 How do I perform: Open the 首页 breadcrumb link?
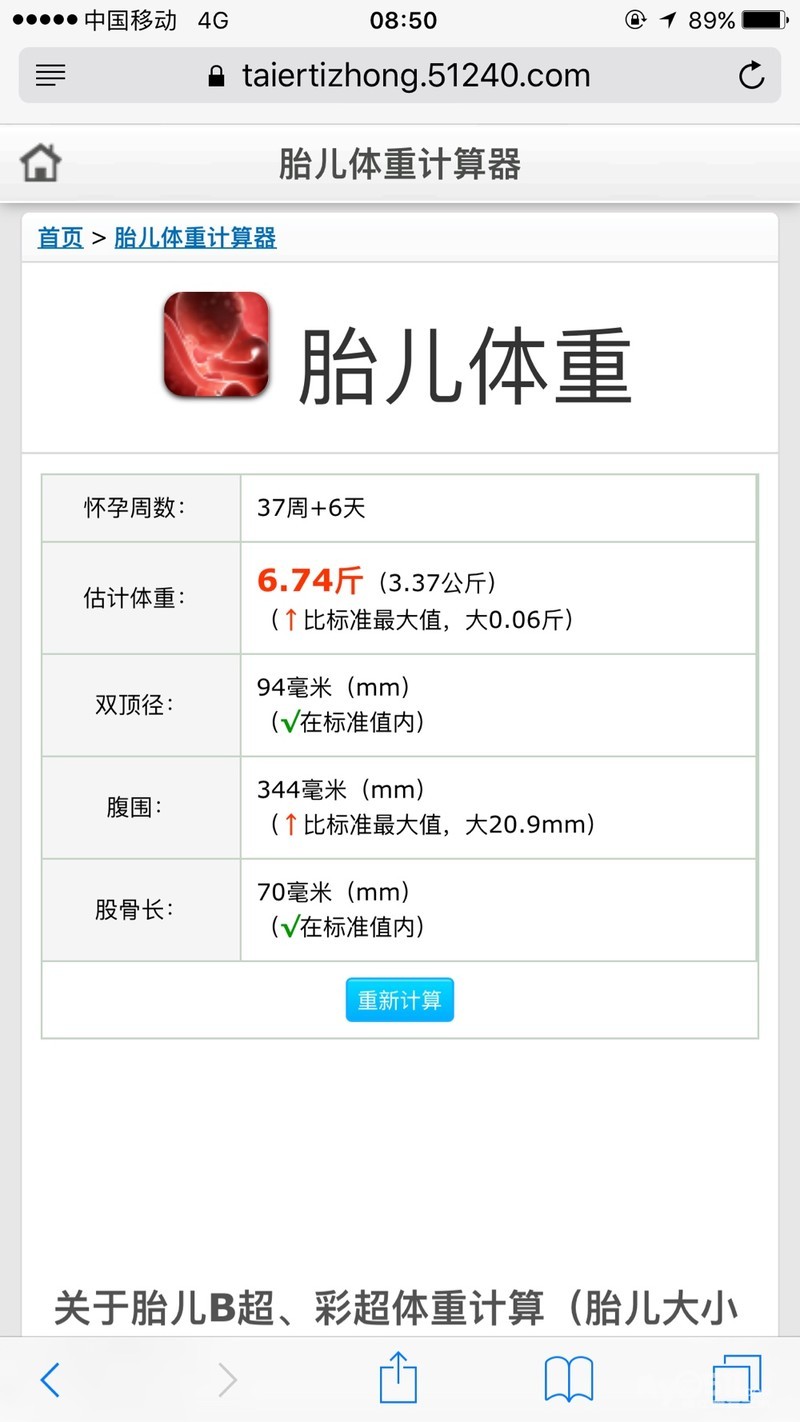[x=61, y=238]
